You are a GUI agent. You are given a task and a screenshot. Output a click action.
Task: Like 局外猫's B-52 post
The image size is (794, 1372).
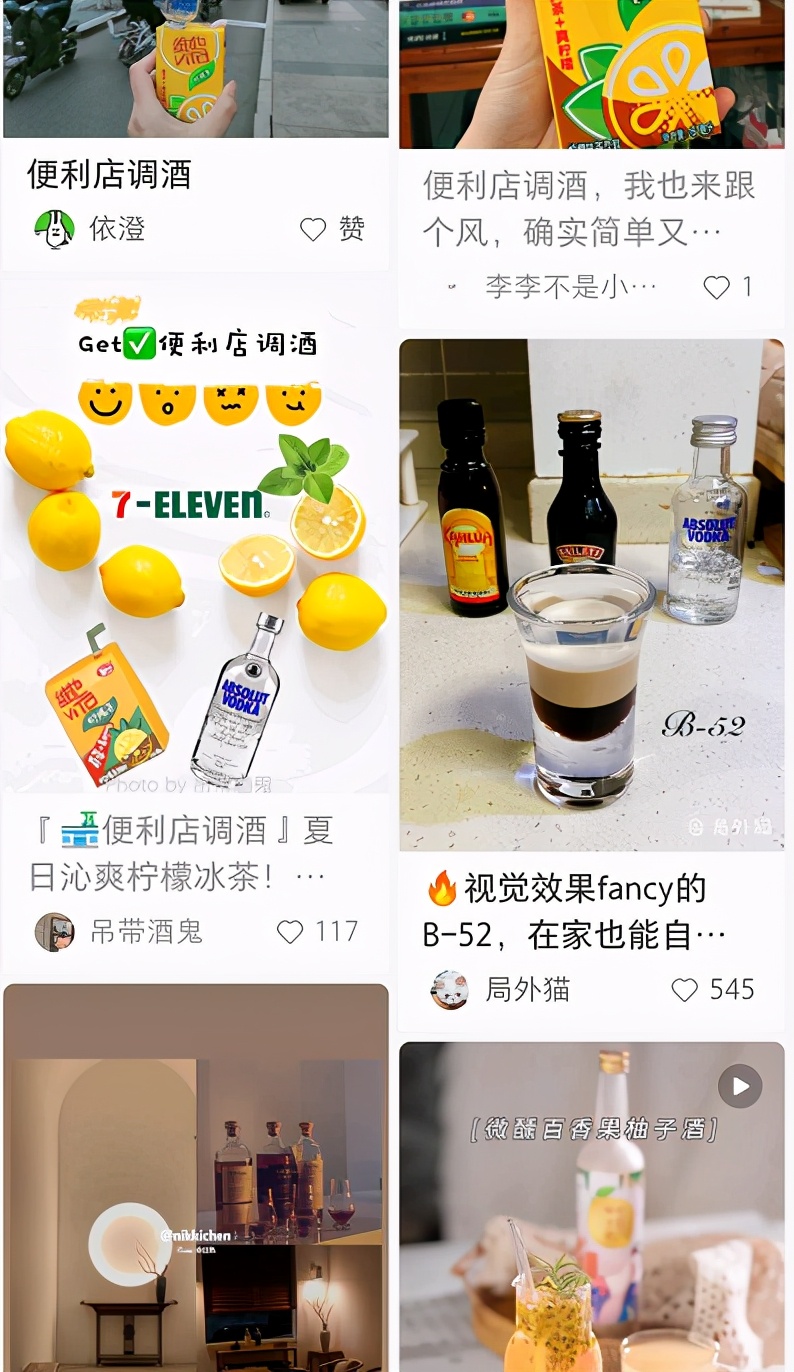684,990
